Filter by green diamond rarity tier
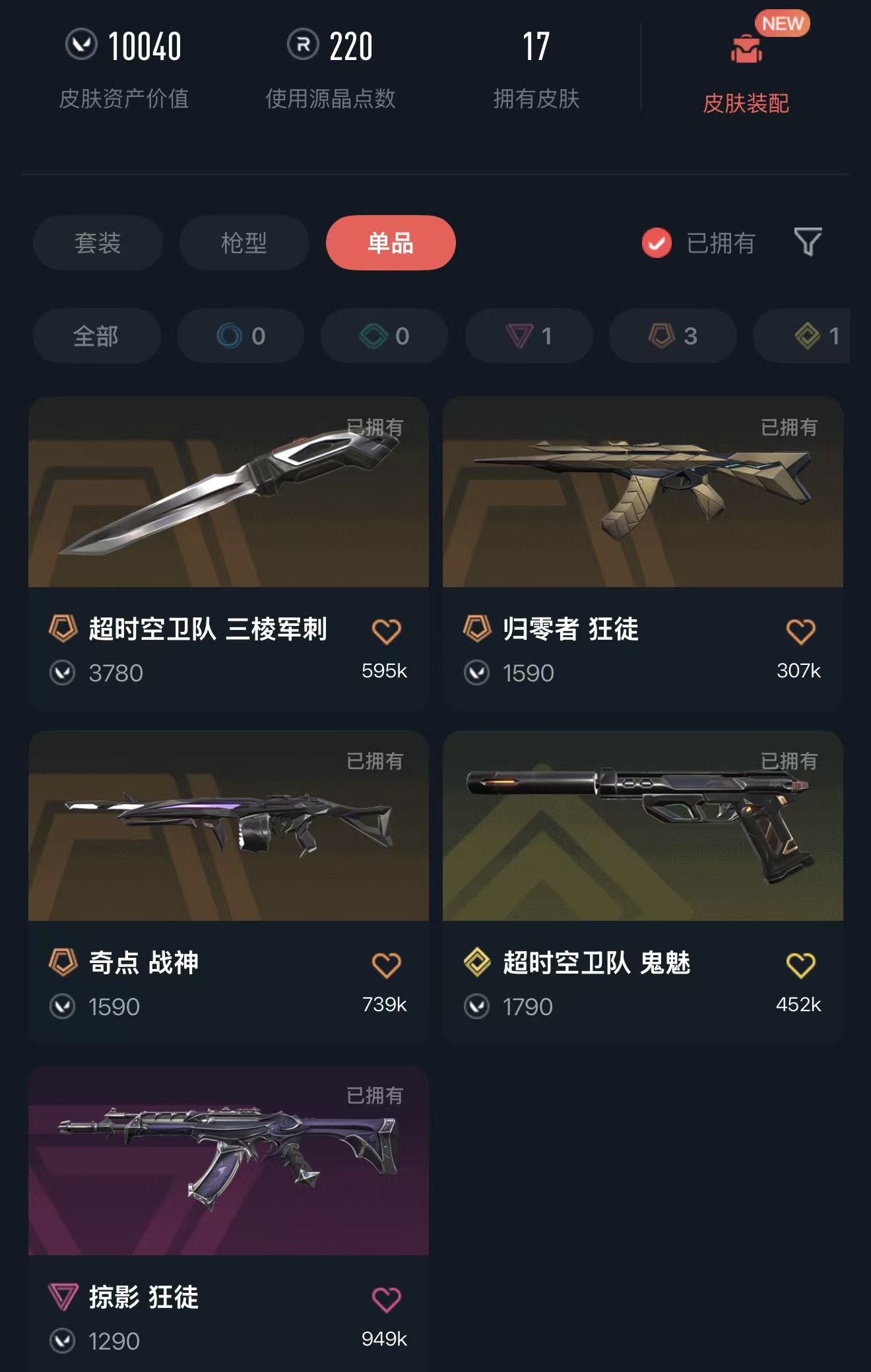871x1372 pixels. (x=384, y=336)
